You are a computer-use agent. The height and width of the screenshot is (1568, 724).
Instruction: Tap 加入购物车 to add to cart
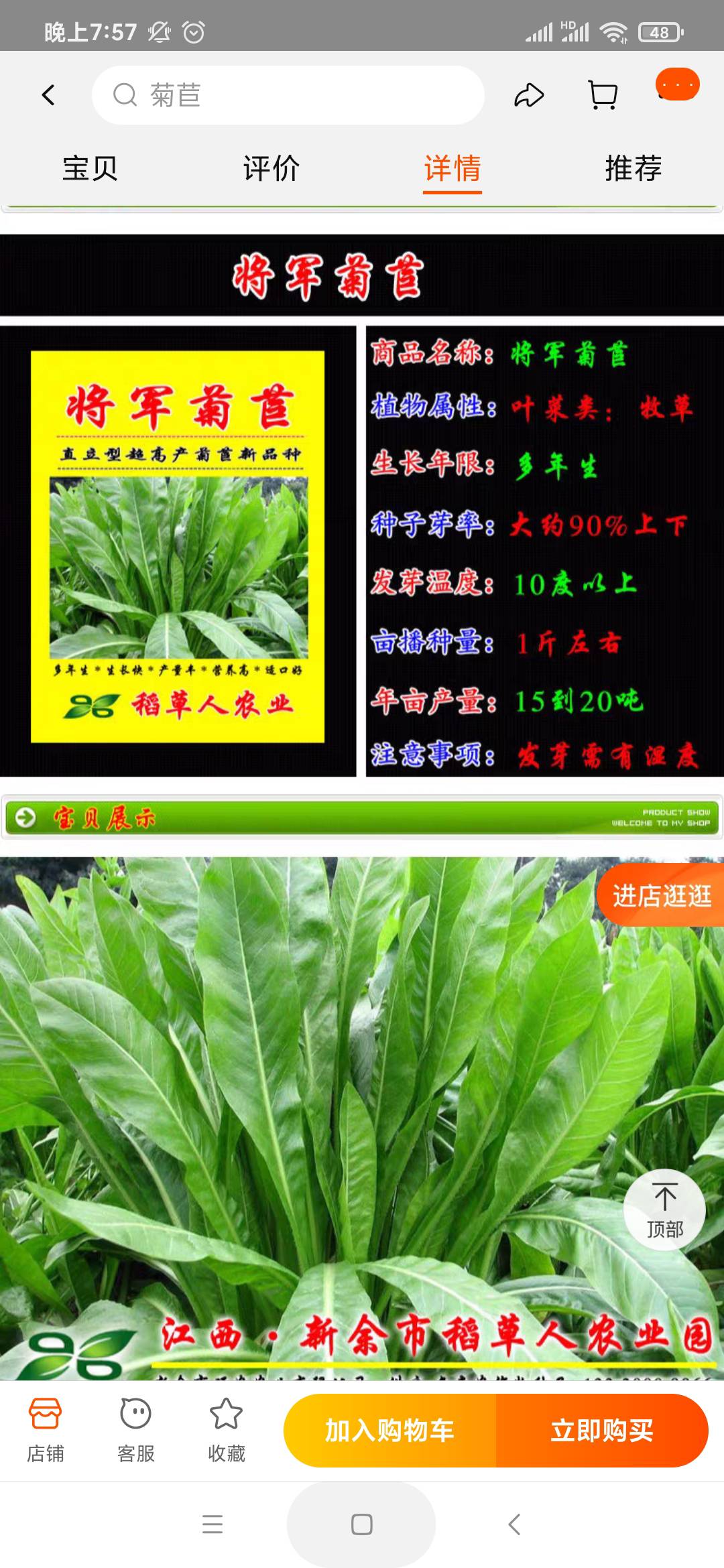tap(389, 1431)
